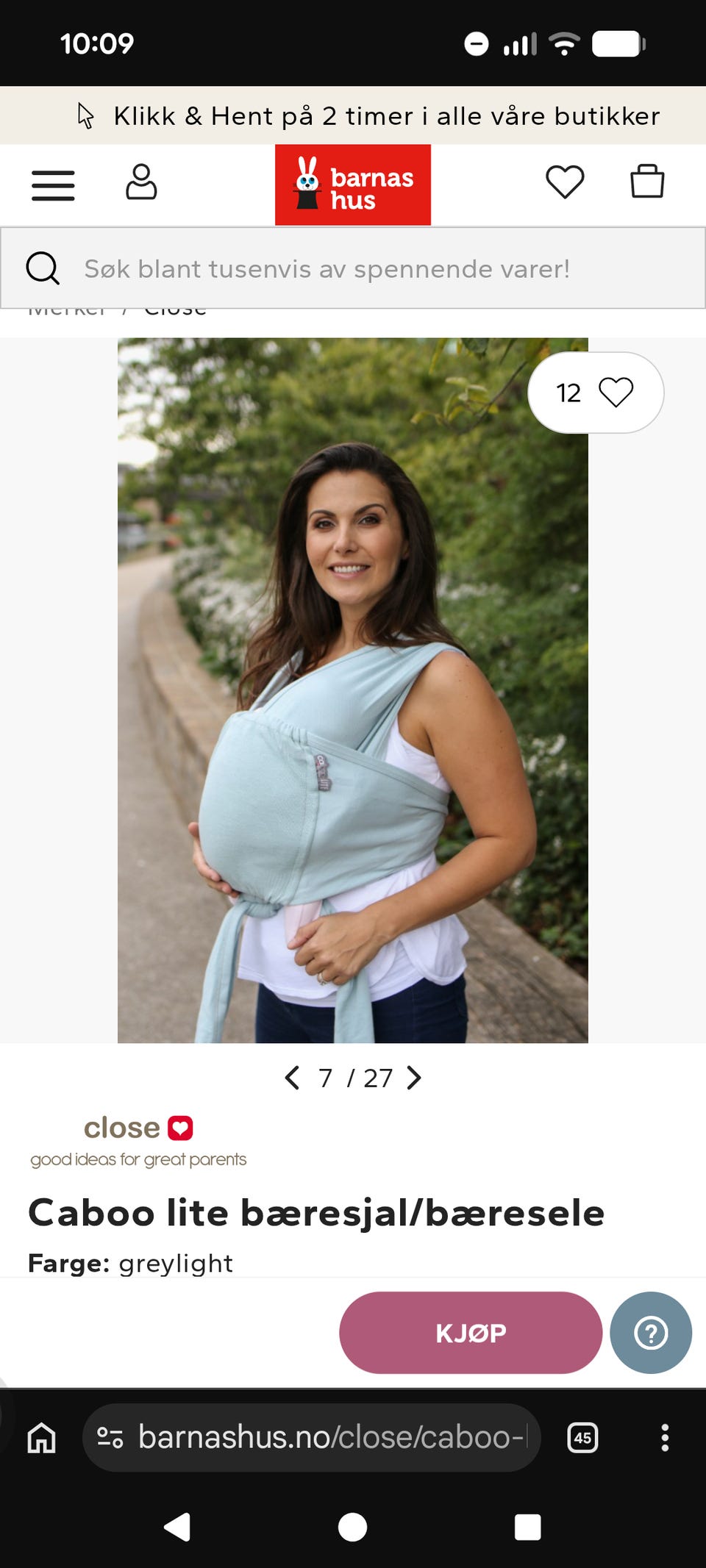706x1568 pixels.
Task: Open the user account icon
Action: point(141,182)
